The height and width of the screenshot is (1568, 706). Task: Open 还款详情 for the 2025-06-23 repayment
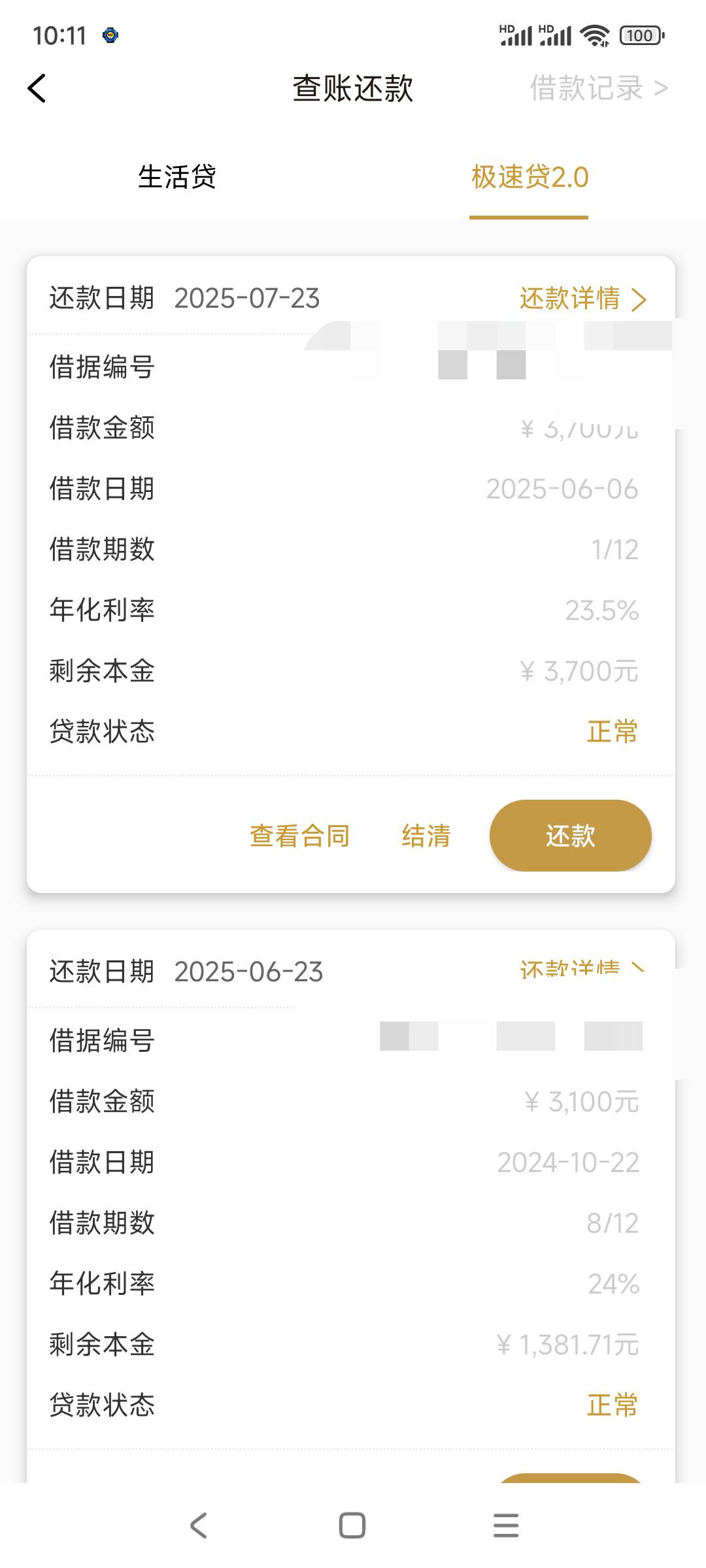coord(583,969)
